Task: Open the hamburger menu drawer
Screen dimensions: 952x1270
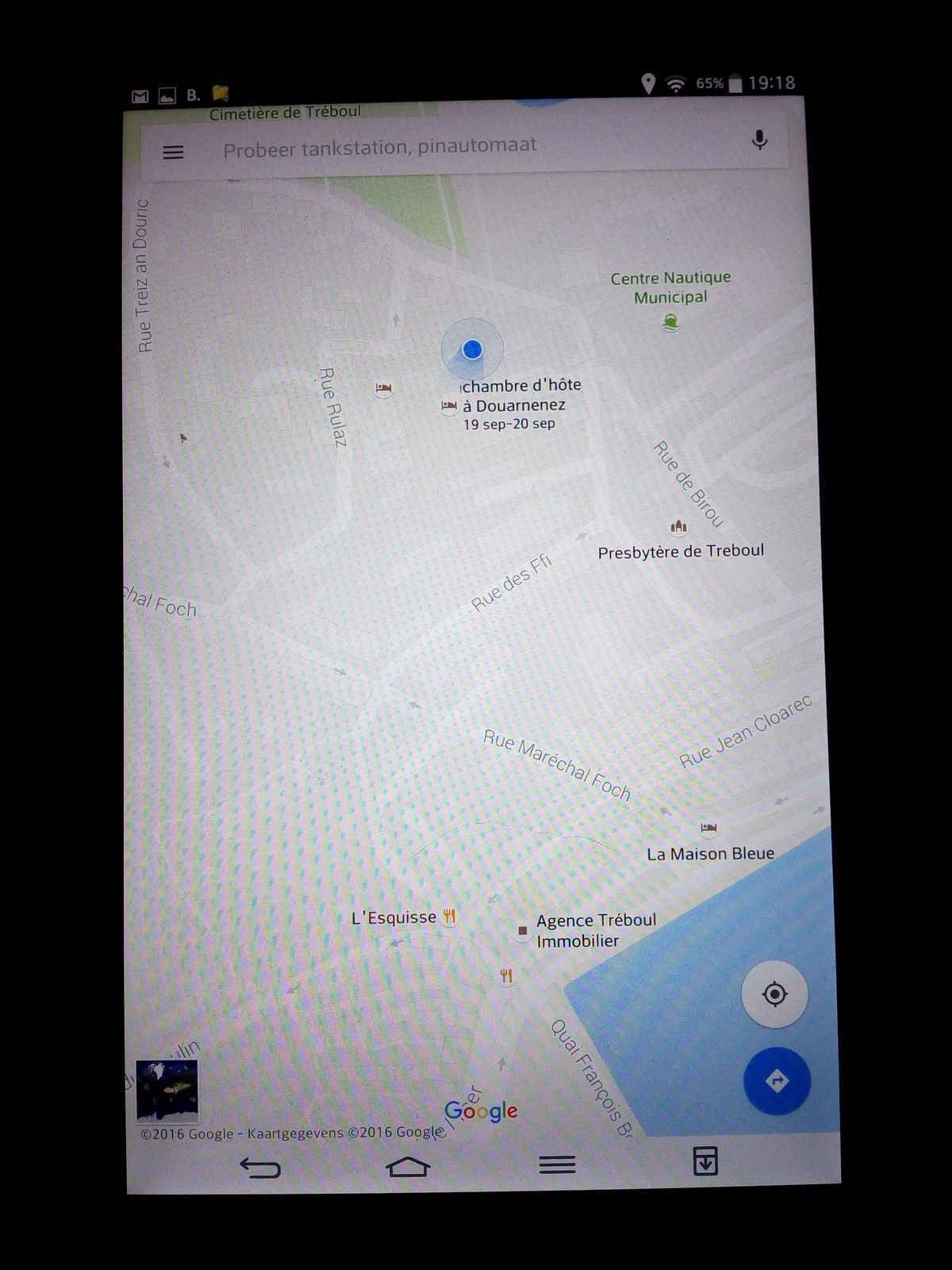Action: (173, 152)
